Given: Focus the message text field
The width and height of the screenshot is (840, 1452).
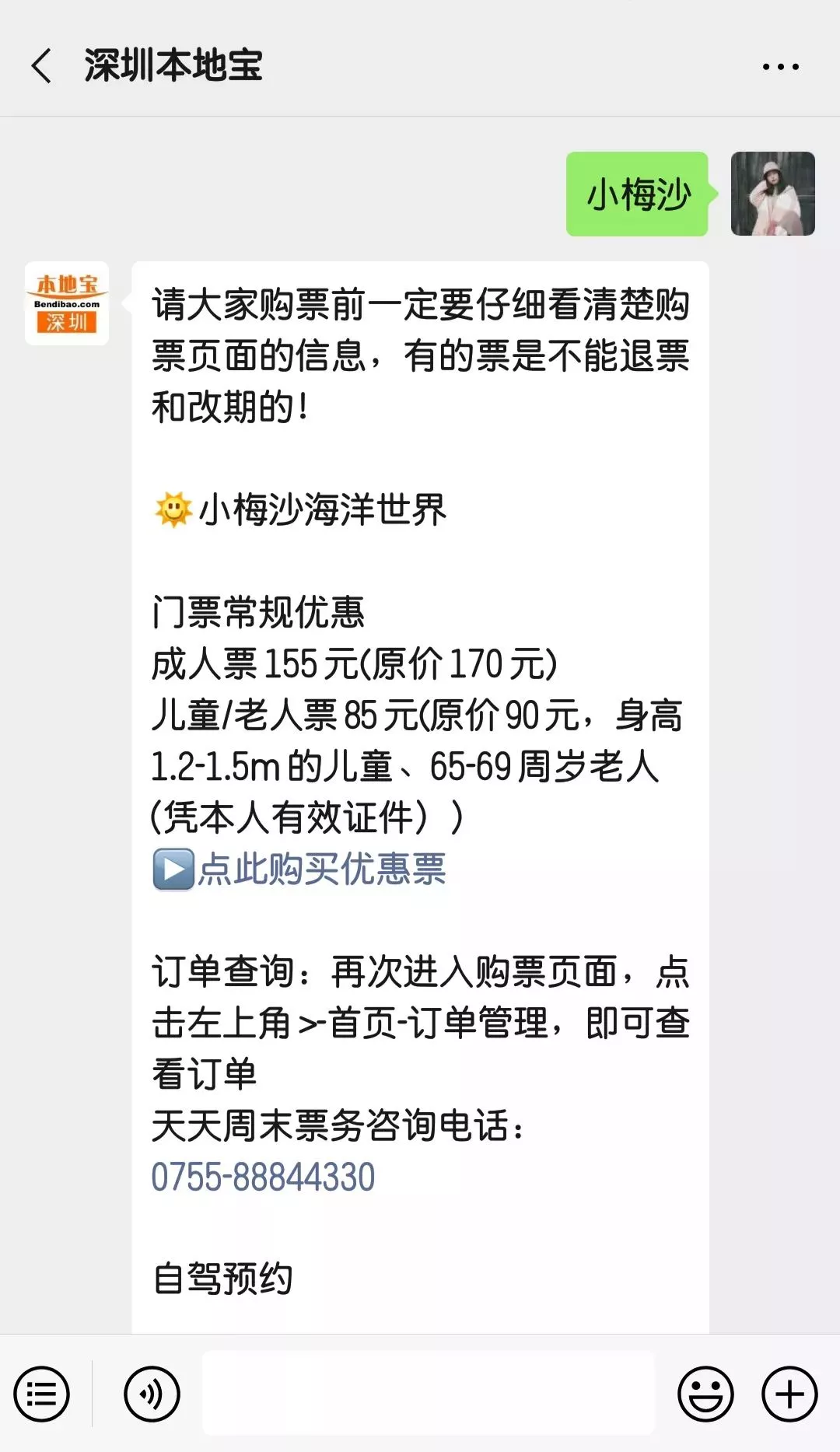Looking at the screenshot, I should tap(428, 1392).
